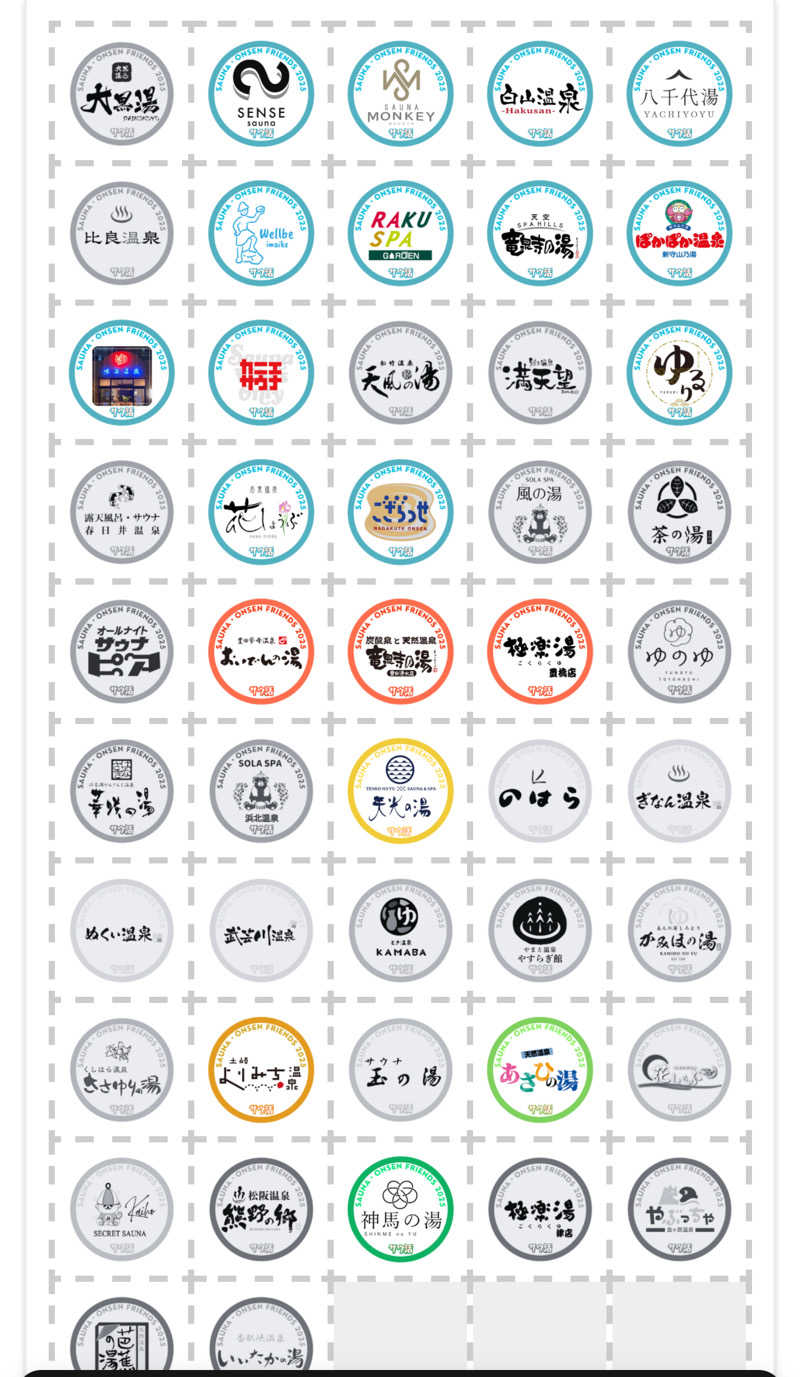The height and width of the screenshot is (1377, 800).
Task: View the 熊野の郷 badge
Action: pyautogui.click(x=260, y=1209)
